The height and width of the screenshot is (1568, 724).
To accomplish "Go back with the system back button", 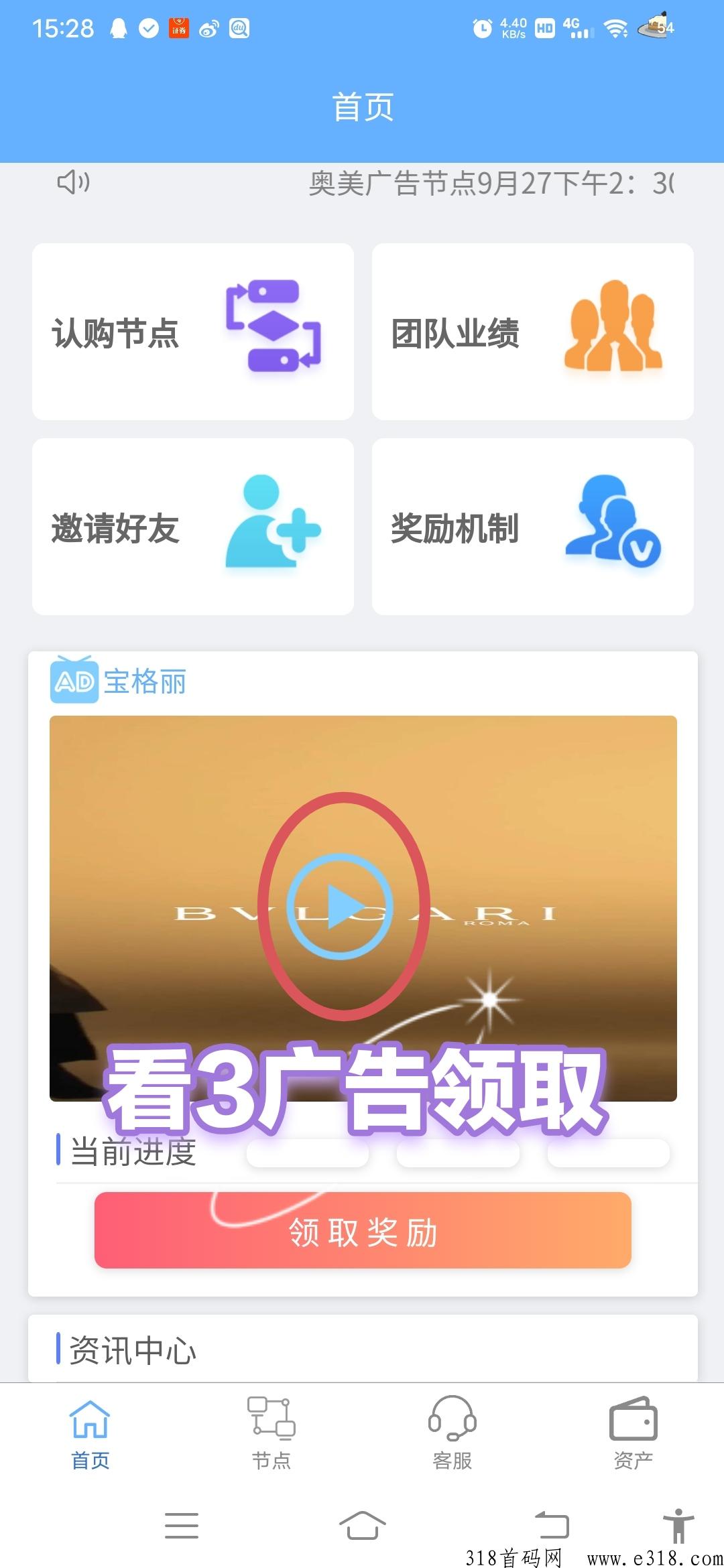I will point(552,1526).
